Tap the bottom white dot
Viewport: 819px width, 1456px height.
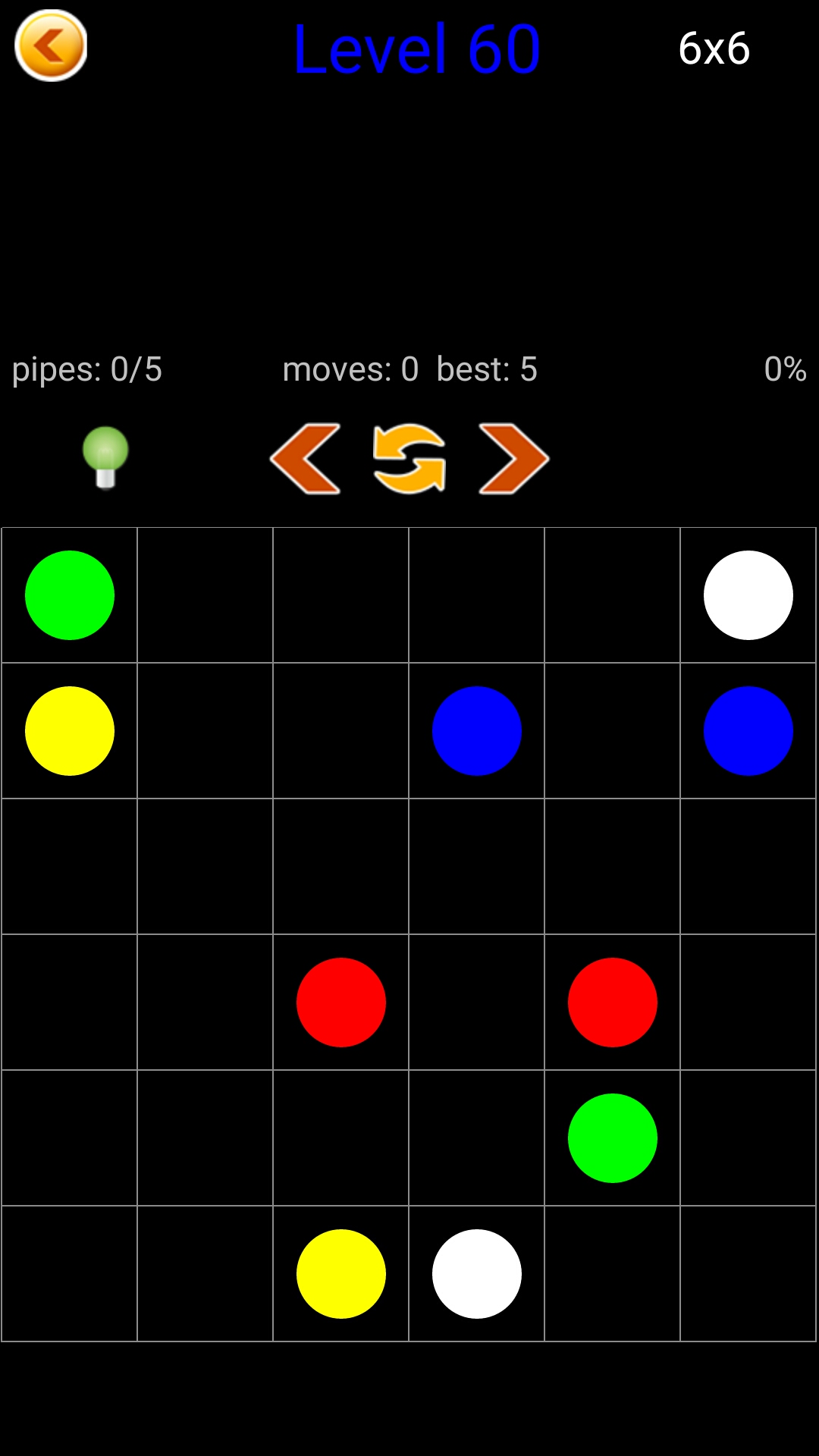point(476,1273)
